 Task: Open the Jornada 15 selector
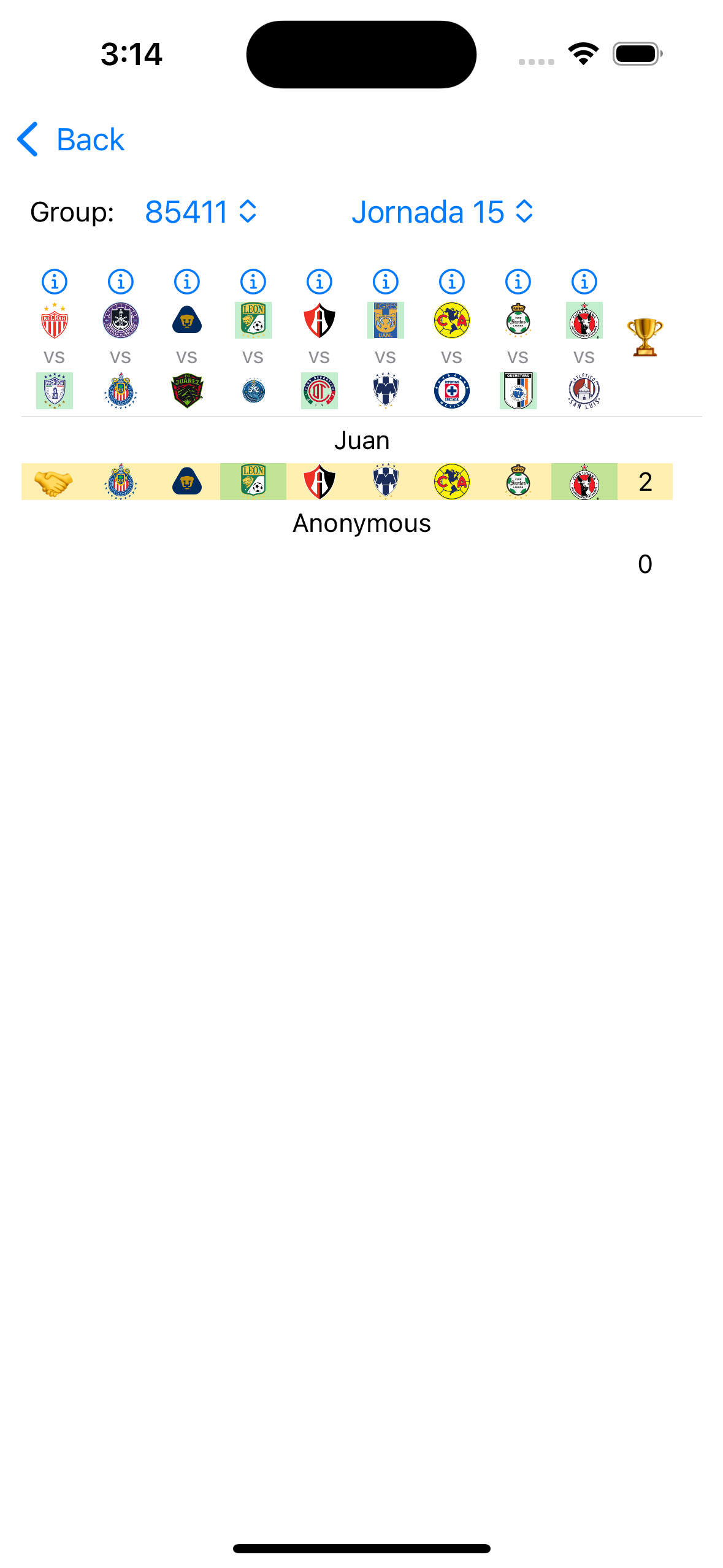click(x=443, y=212)
